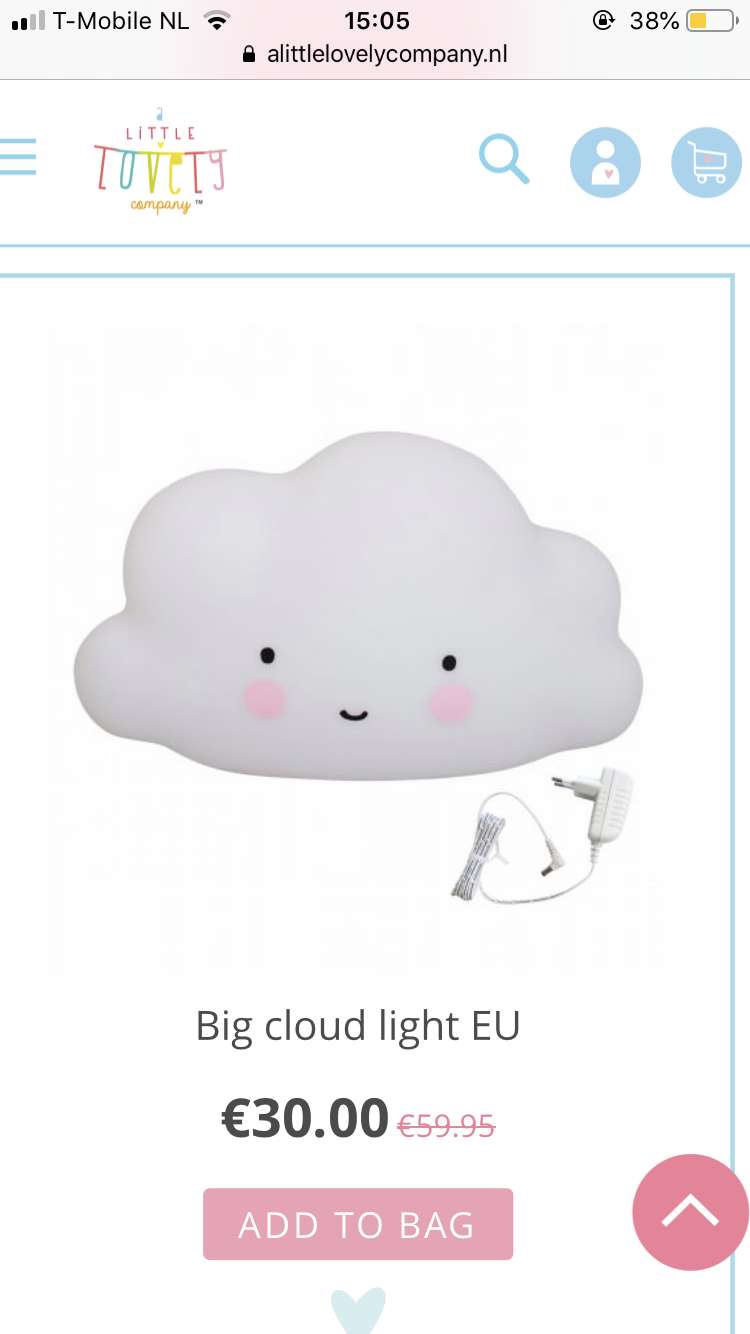Viewport: 750px width, 1334px height.
Task: View the shopping cart
Action: click(706, 162)
